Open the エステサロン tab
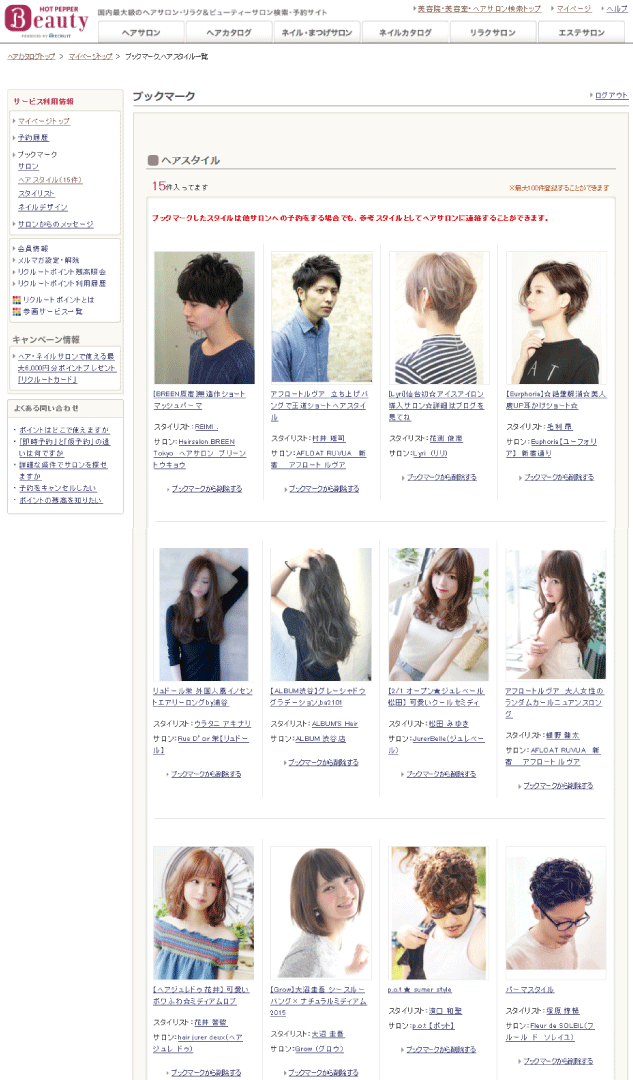The image size is (633, 1080). tap(581, 32)
